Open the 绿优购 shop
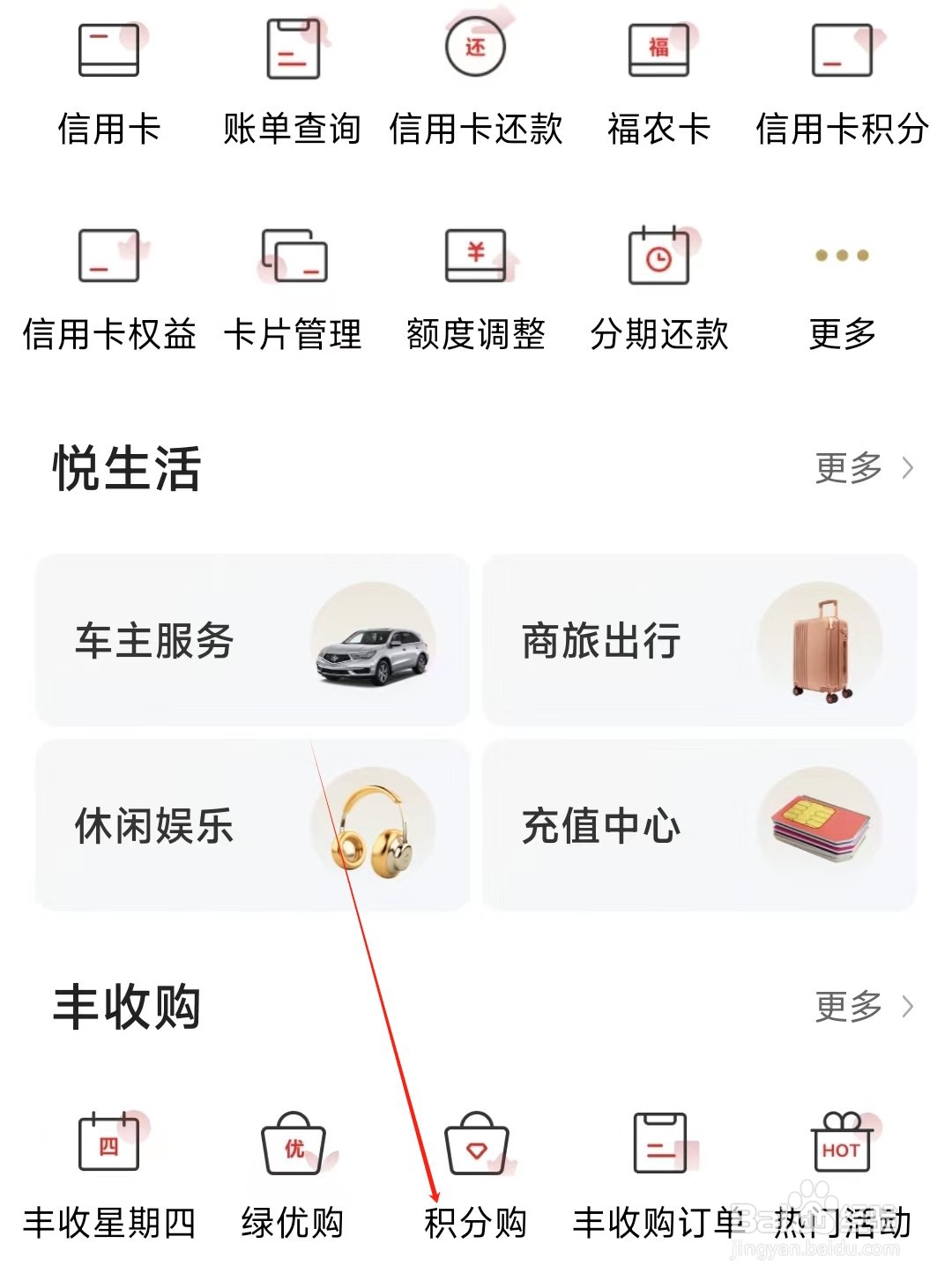952x1281 pixels. [293, 1173]
